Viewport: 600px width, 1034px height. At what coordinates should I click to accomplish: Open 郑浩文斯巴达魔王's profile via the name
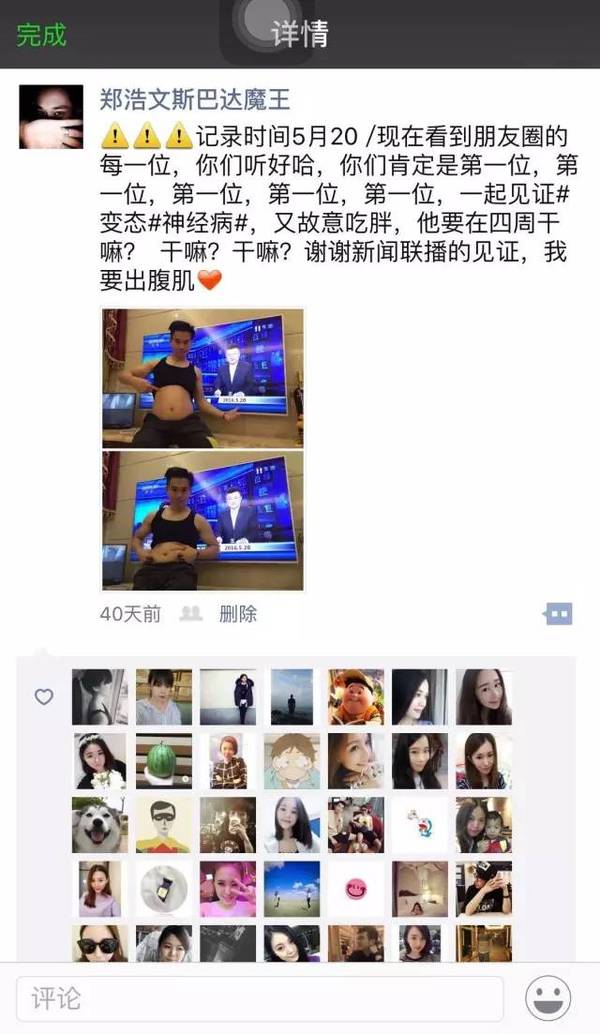coord(195,98)
